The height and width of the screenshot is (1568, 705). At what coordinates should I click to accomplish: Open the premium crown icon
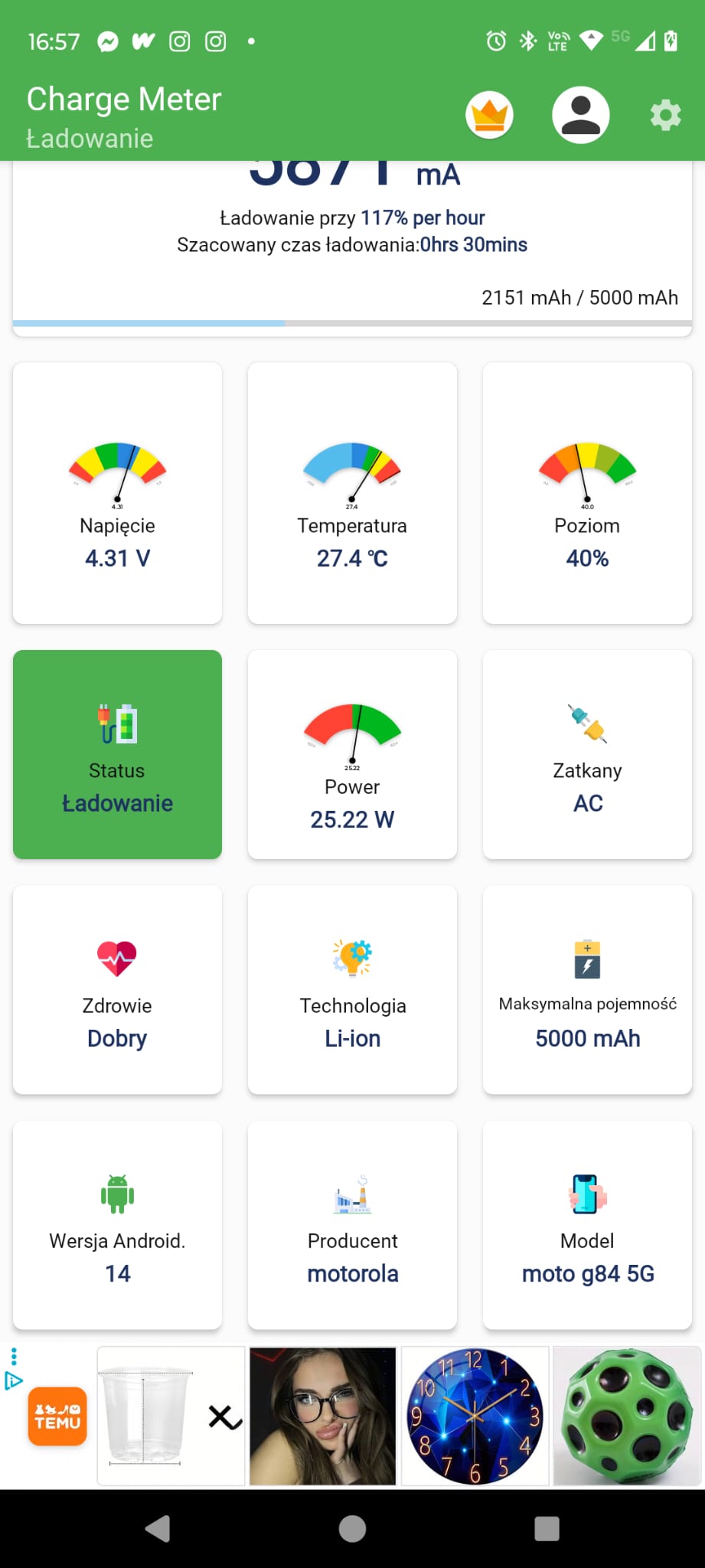coord(489,116)
